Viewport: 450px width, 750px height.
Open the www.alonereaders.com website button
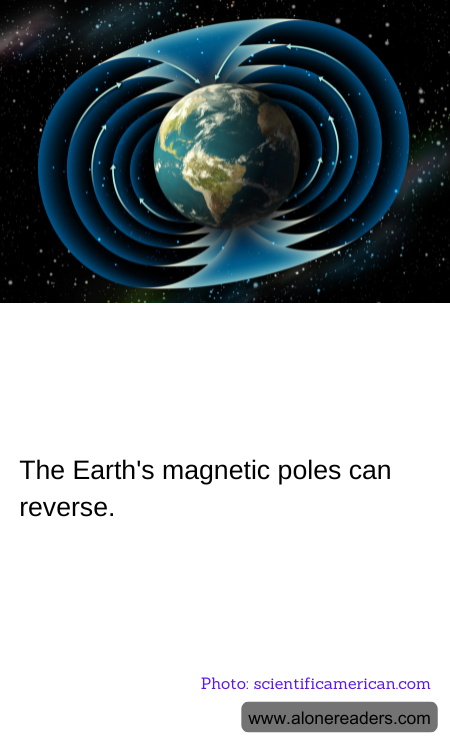pos(339,717)
